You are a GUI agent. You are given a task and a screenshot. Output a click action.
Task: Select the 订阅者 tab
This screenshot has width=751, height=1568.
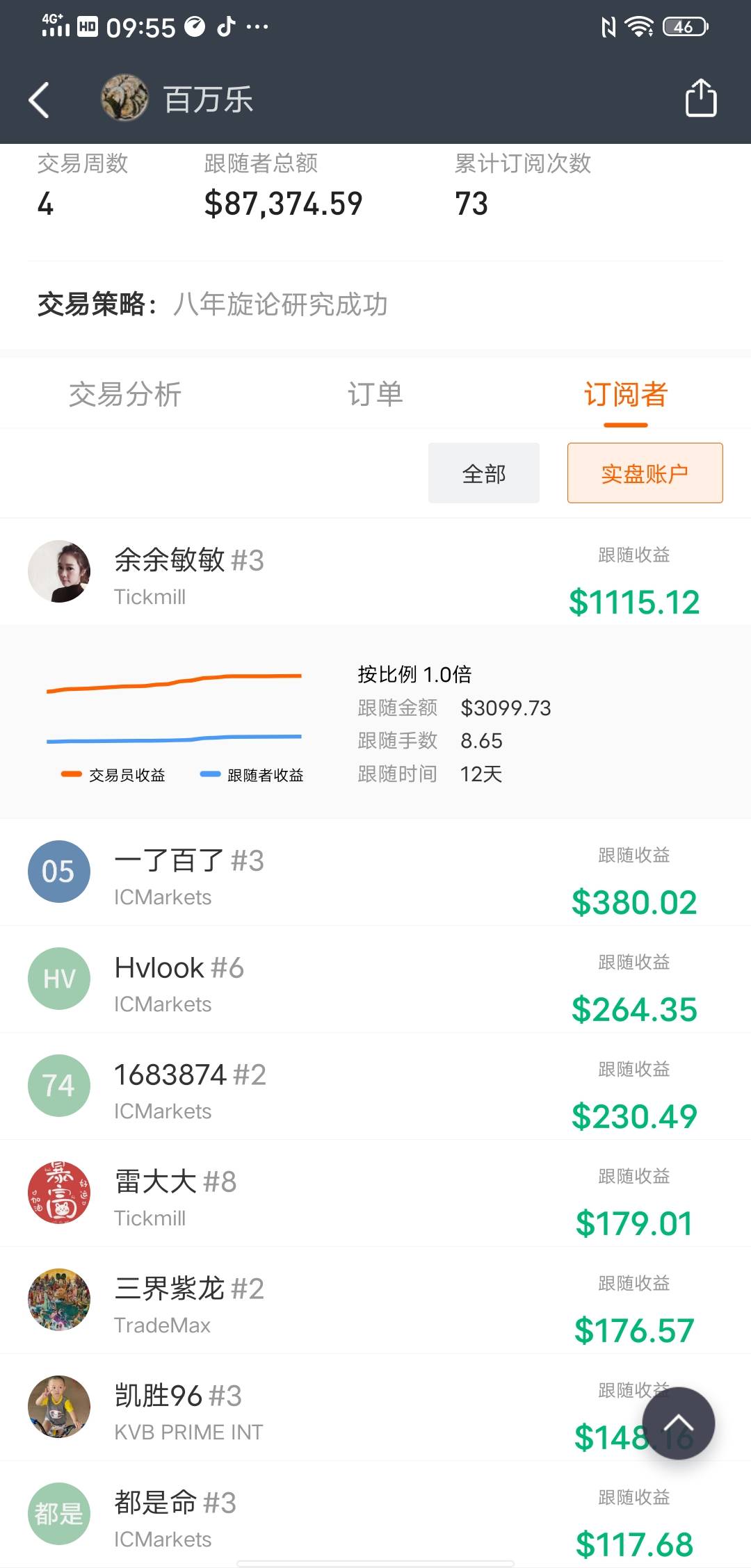(626, 394)
